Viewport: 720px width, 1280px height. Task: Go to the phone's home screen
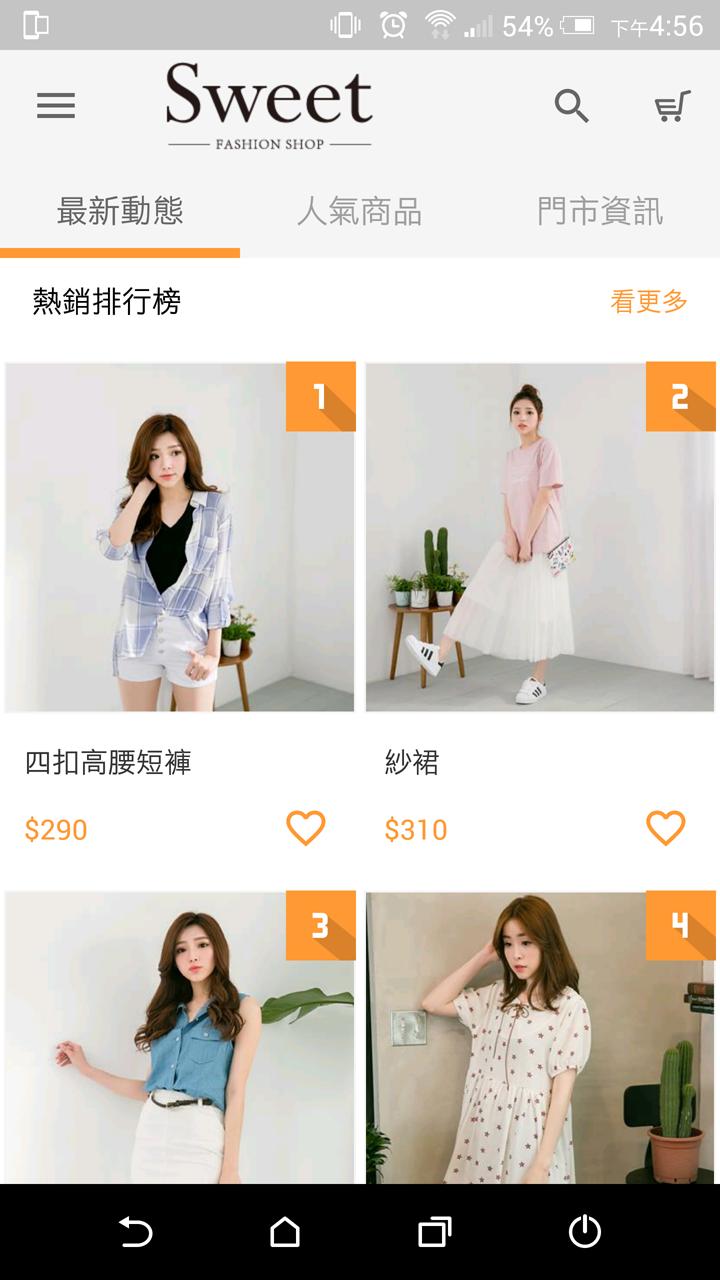click(x=285, y=1232)
